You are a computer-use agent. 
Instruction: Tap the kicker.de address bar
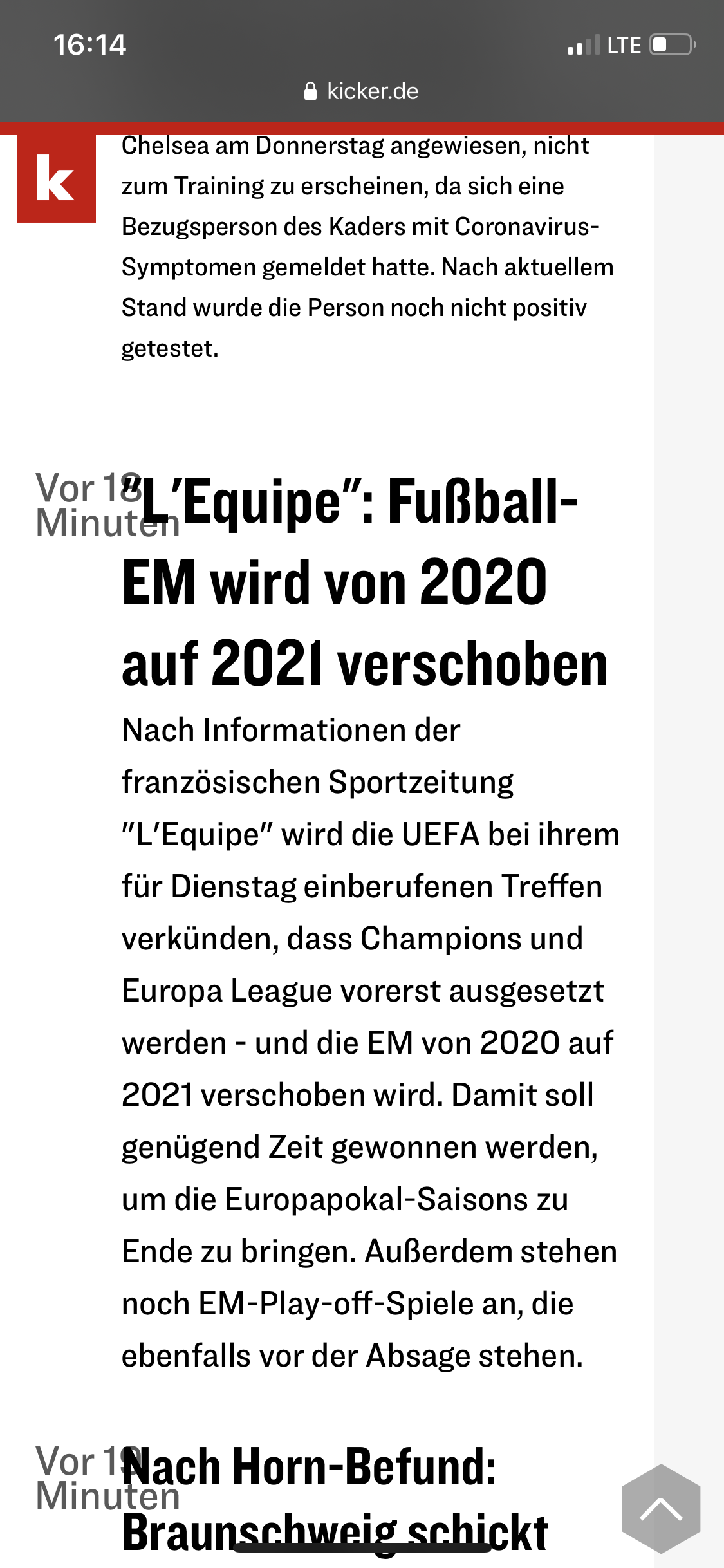pyautogui.click(x=362, y=91)
